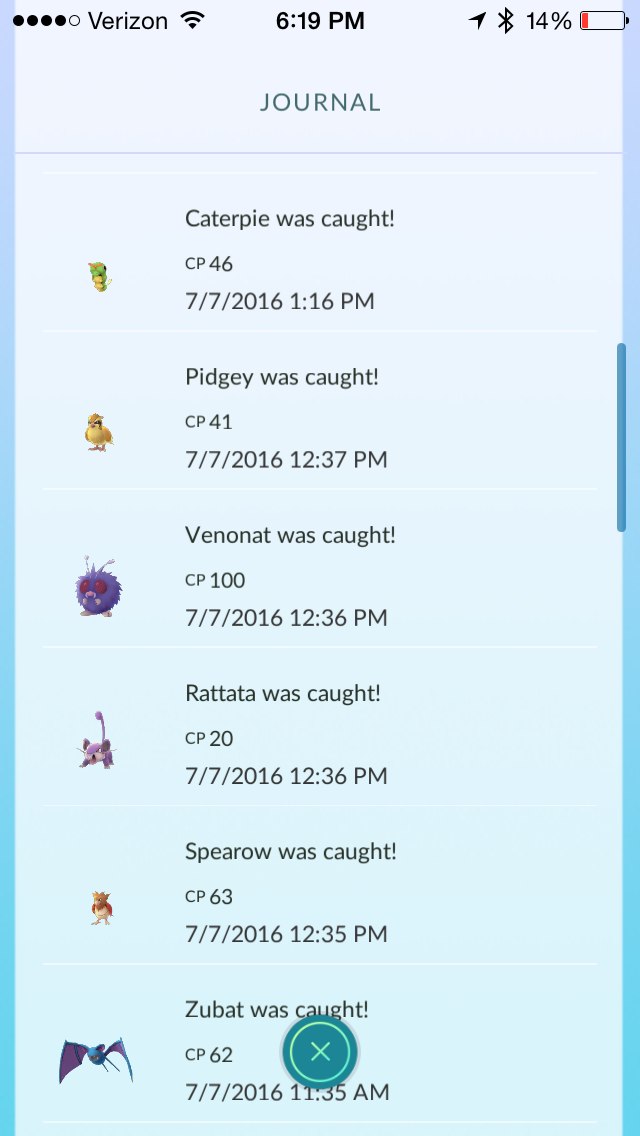Close the Journal screen

point(320,1051)
